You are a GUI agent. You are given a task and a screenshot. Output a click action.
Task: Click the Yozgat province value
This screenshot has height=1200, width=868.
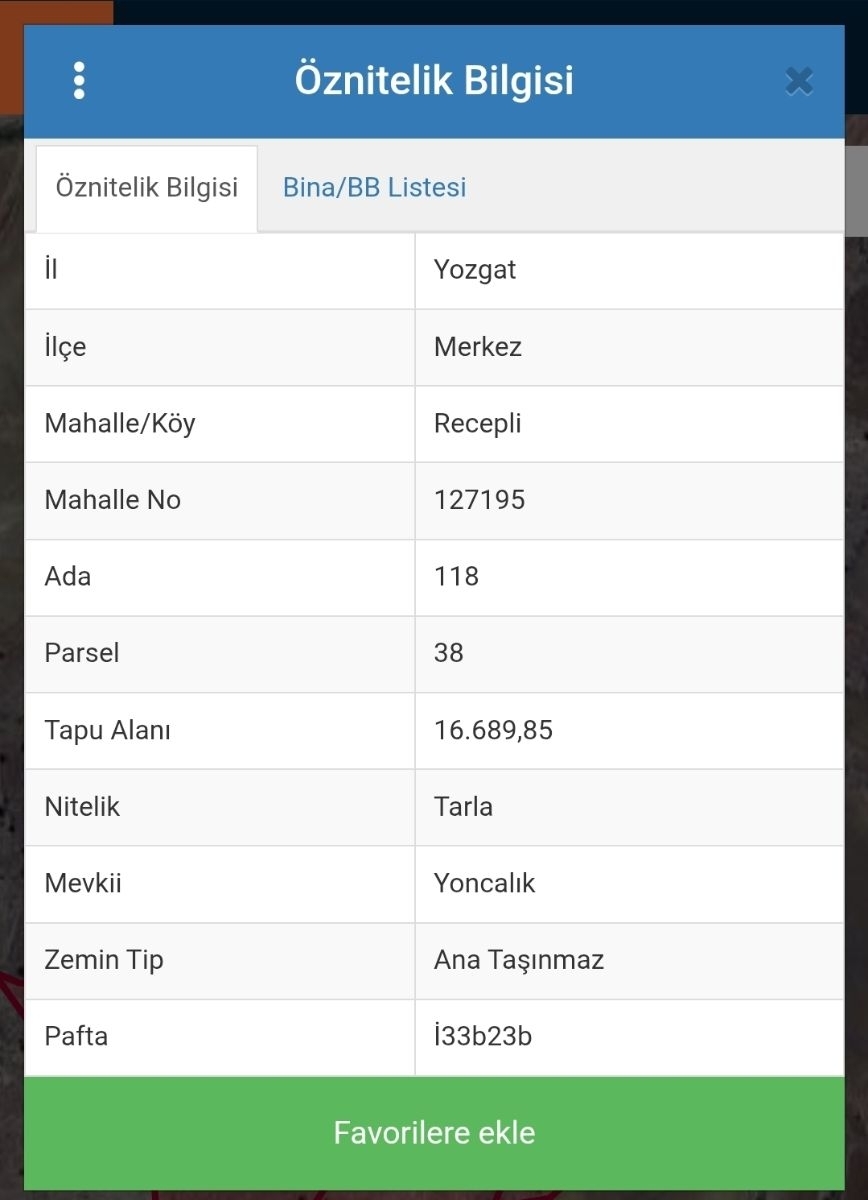coord(475,270)
